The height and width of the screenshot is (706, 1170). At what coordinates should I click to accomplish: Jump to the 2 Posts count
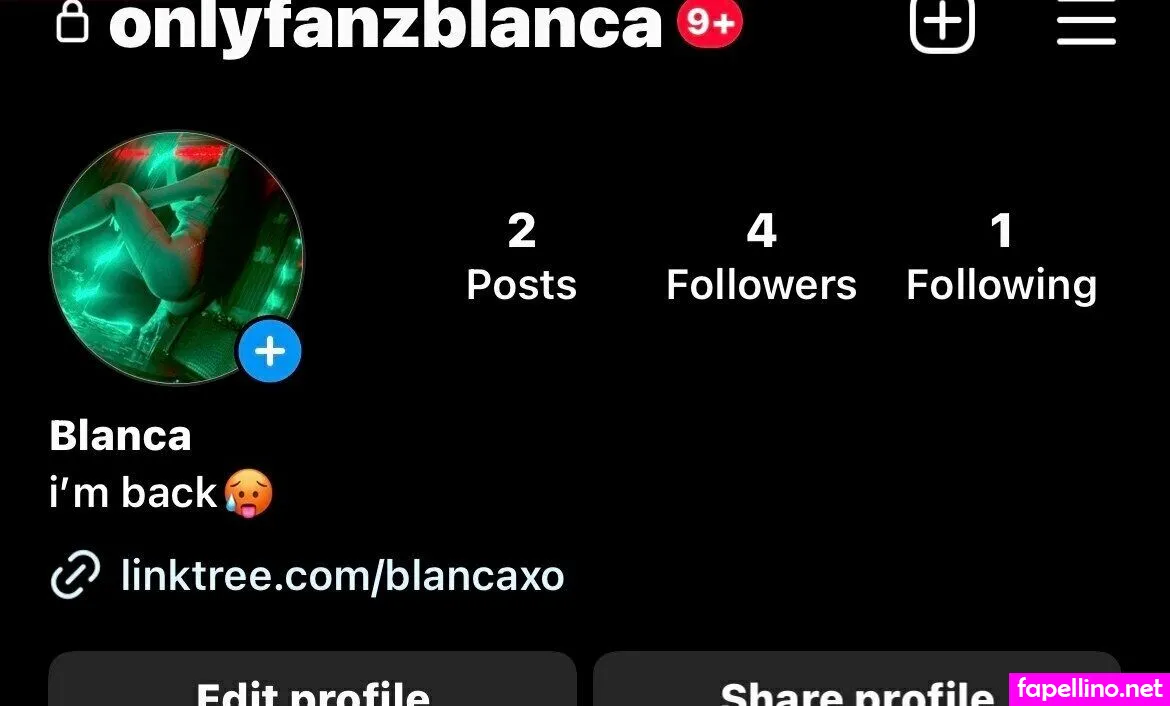click(521, 258)
